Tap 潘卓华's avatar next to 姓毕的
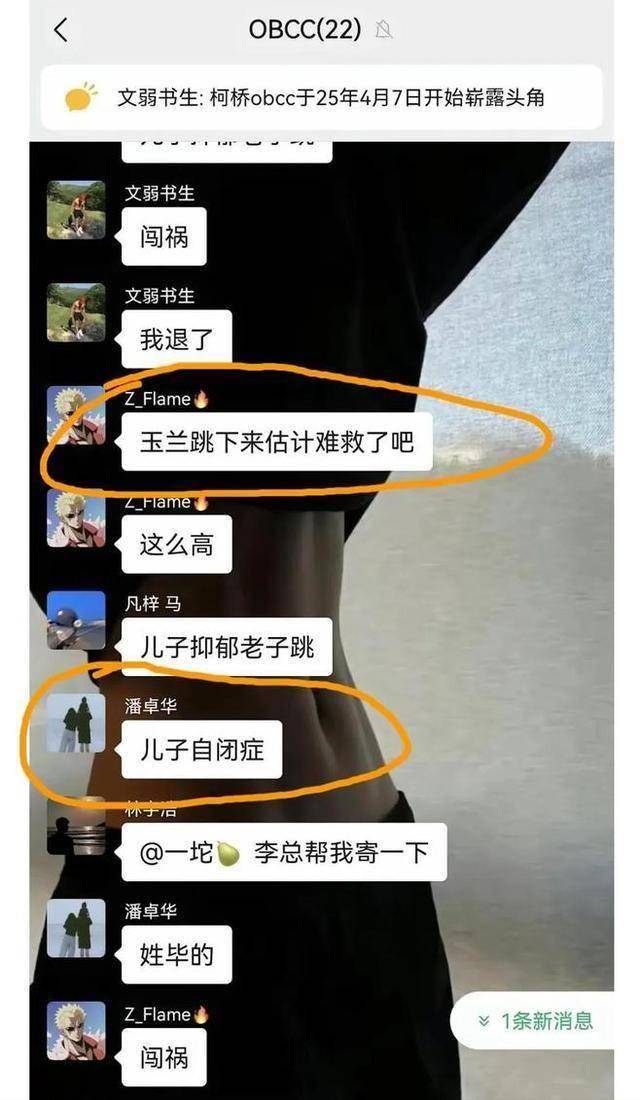The image size is (640, 1100). tap(76, 928)
